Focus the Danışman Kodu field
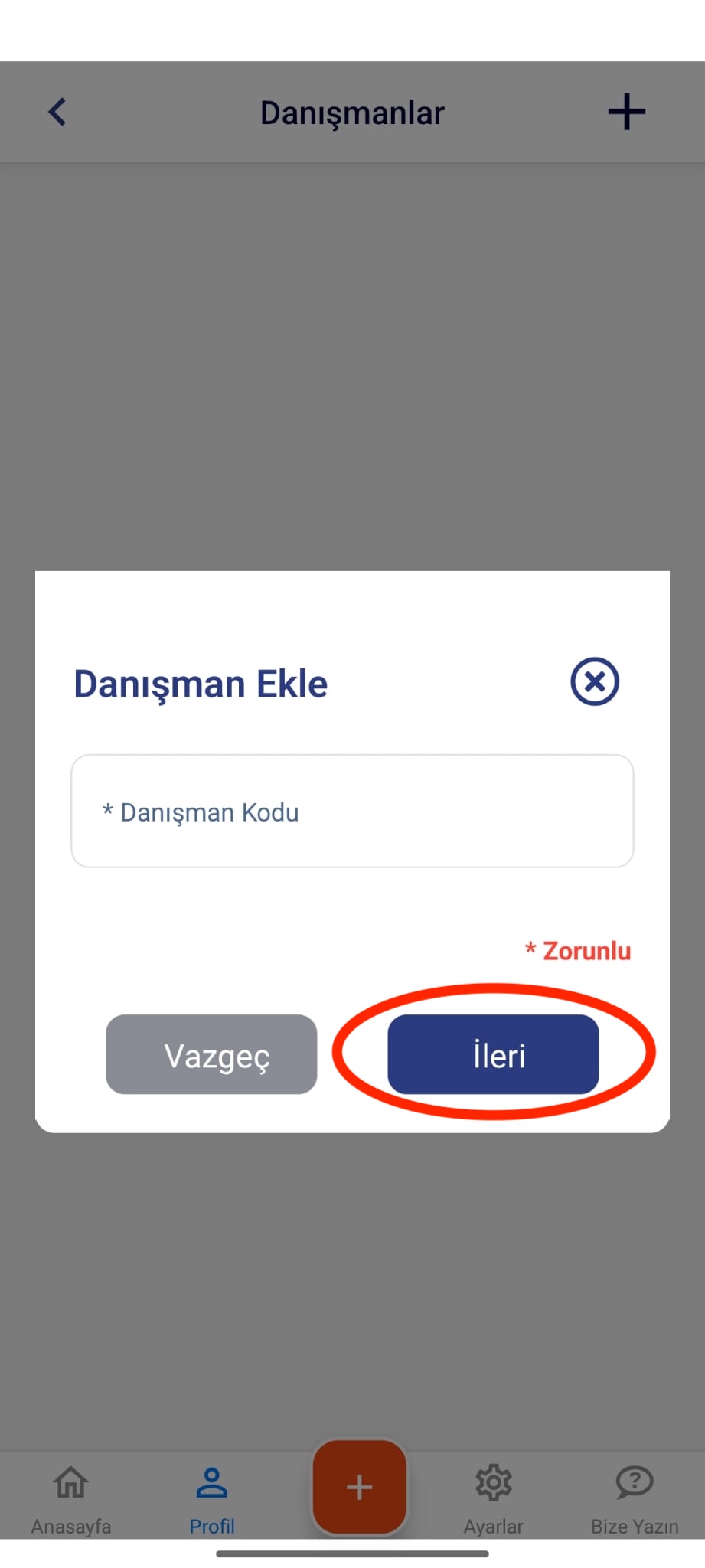Image resolution: width=705 pixels, height=1568 pixels. coord(352,811)
